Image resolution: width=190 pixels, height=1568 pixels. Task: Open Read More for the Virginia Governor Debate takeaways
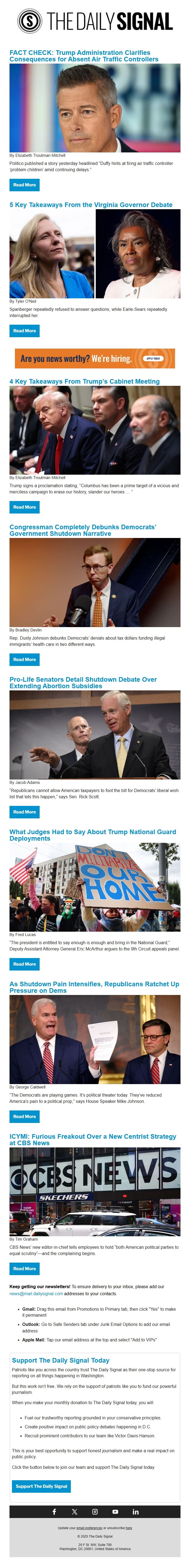click(24, 330)
